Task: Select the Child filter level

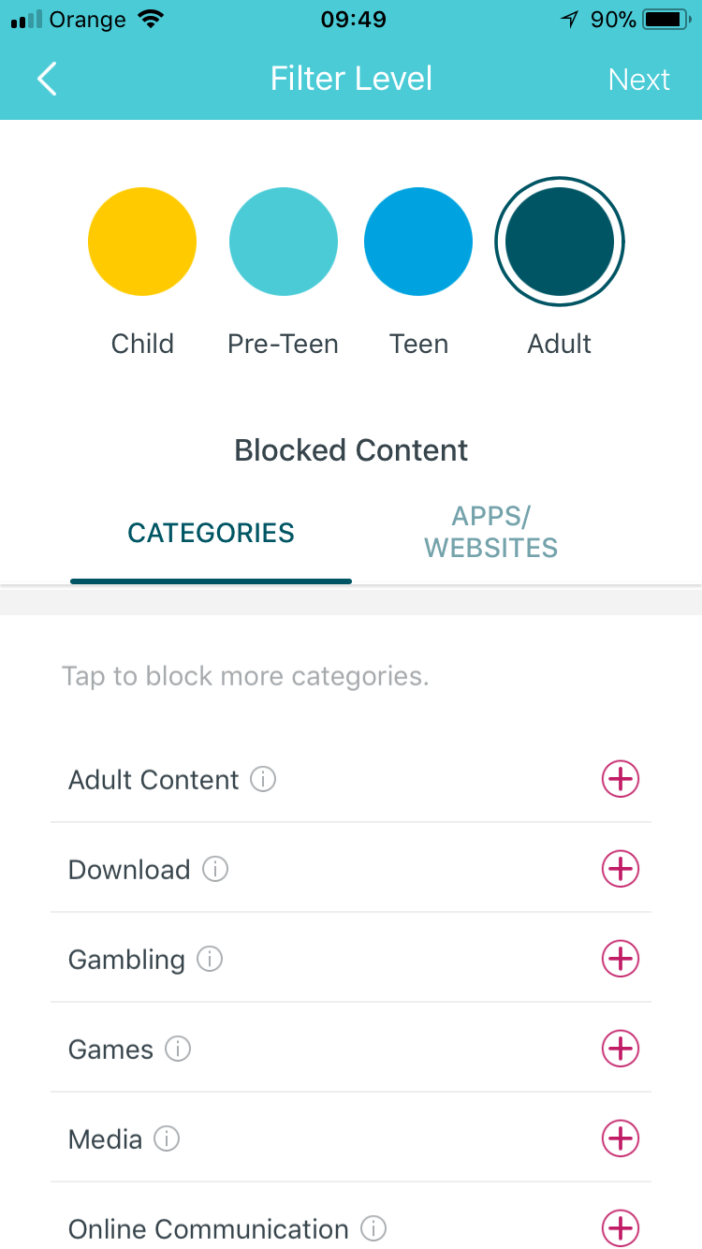Action: pyautogui.click(x=142, y=242)
